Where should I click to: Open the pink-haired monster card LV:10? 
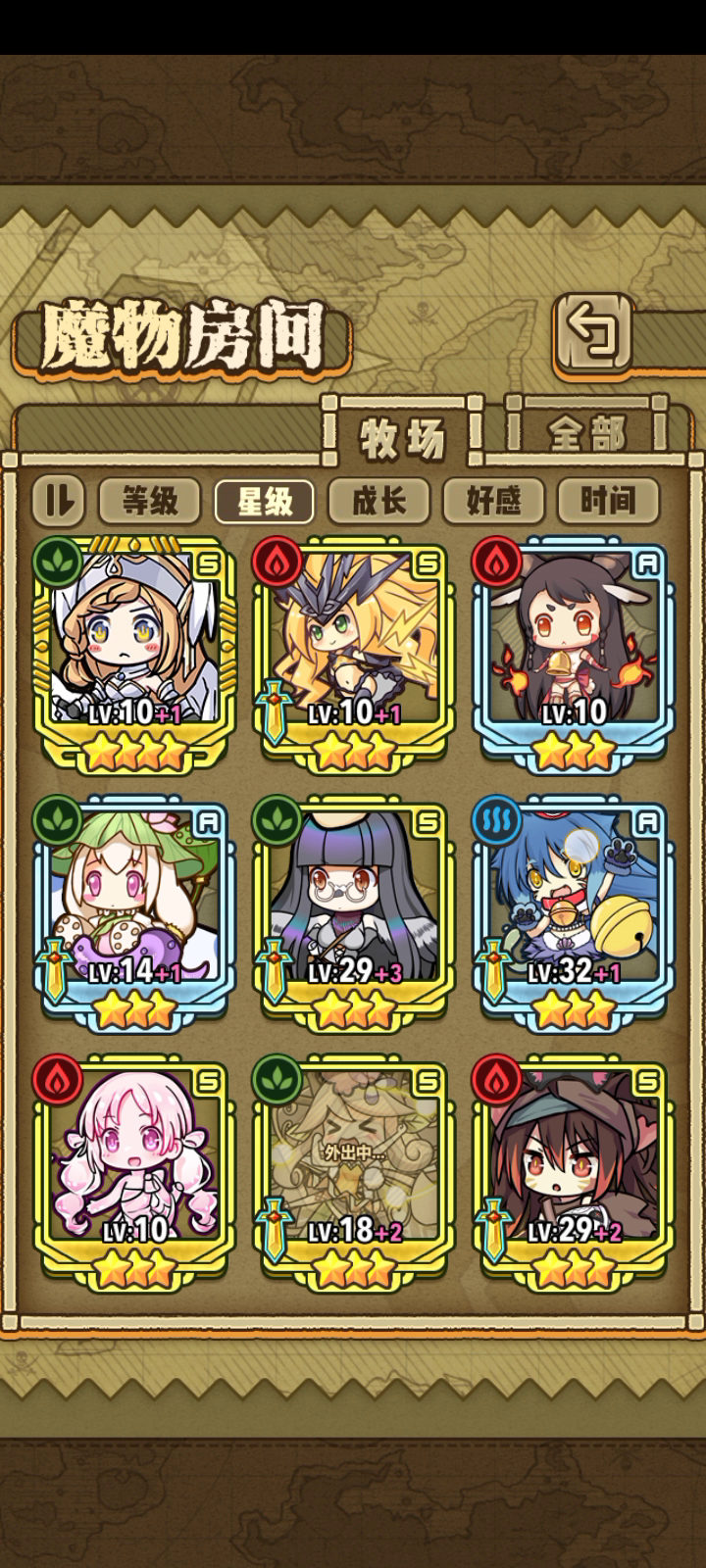pyautogui.click(x=136, y=1168)
